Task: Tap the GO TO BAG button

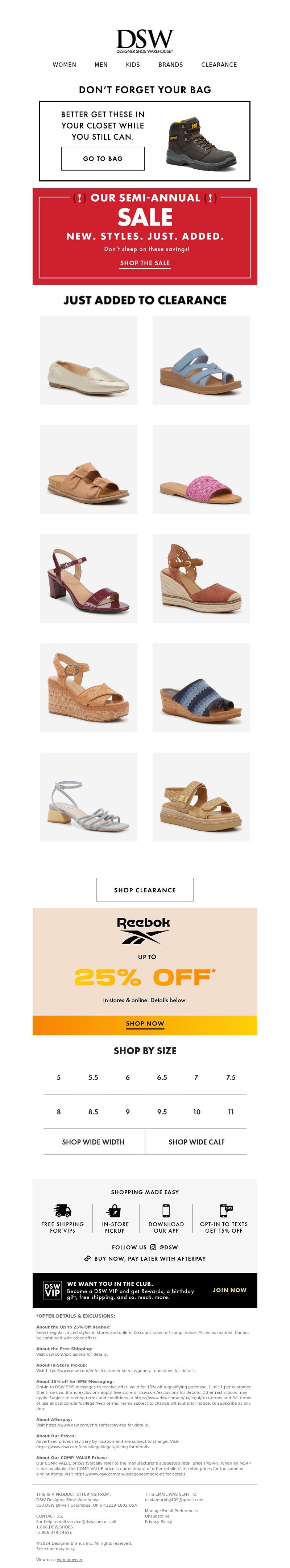Action: [103, 158]
